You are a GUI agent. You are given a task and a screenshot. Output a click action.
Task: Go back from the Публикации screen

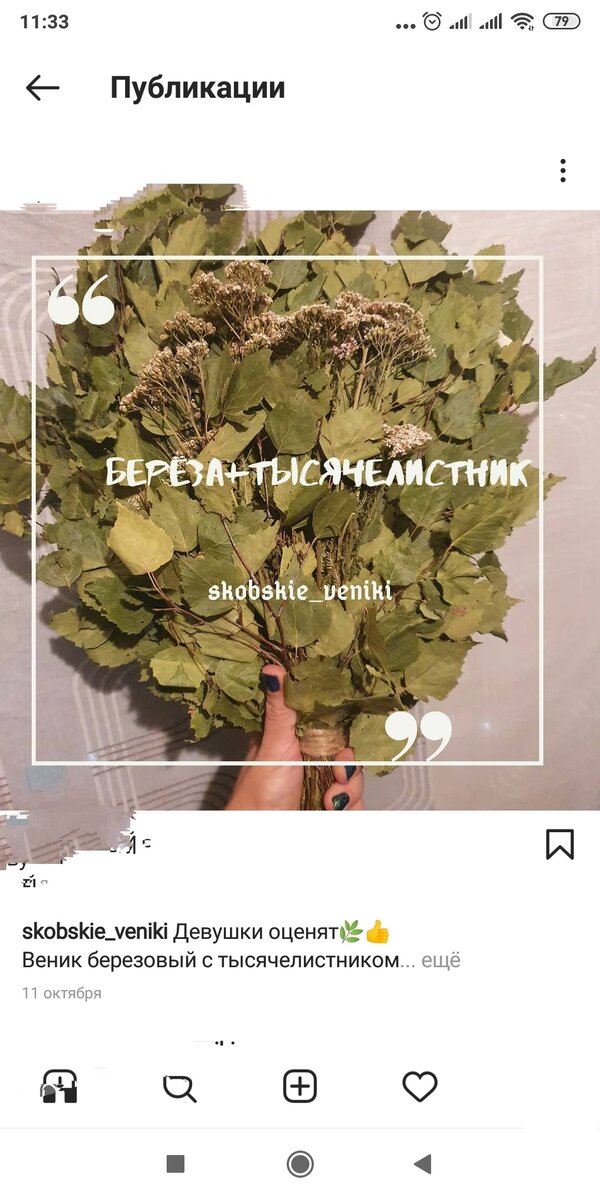(42, 88)
